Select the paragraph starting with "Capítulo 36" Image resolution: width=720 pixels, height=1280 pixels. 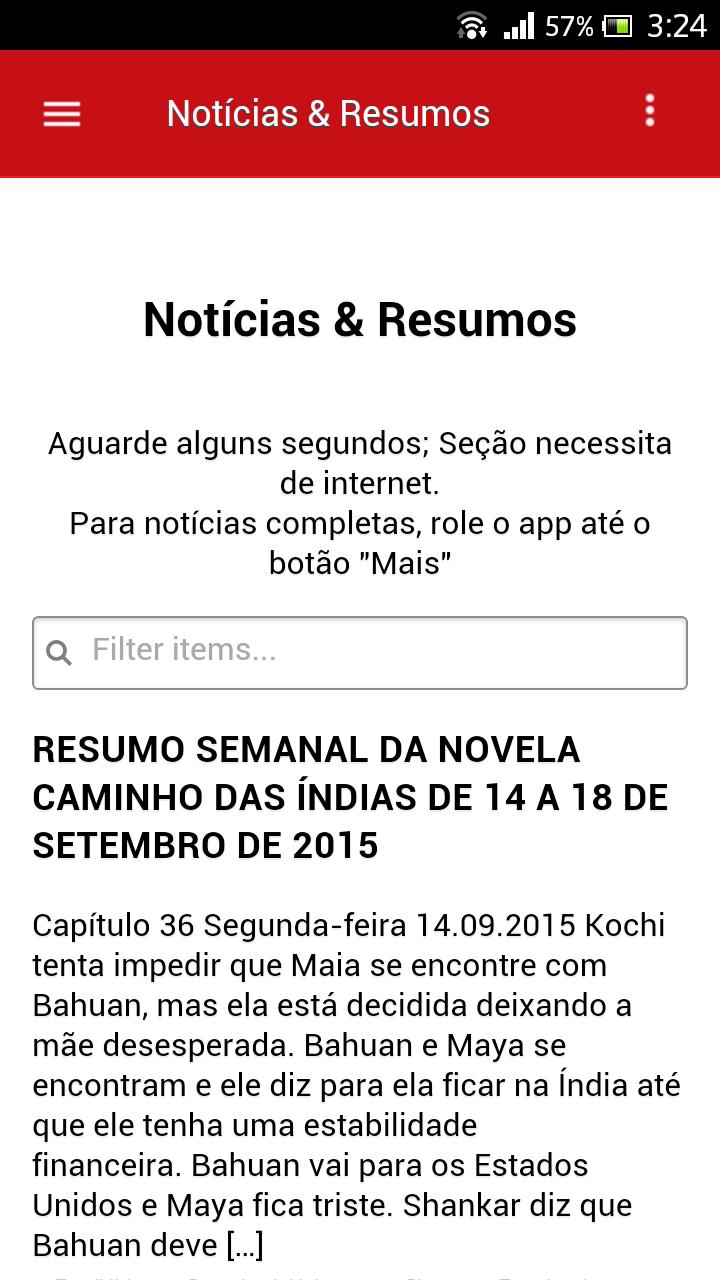[360, 1085]
